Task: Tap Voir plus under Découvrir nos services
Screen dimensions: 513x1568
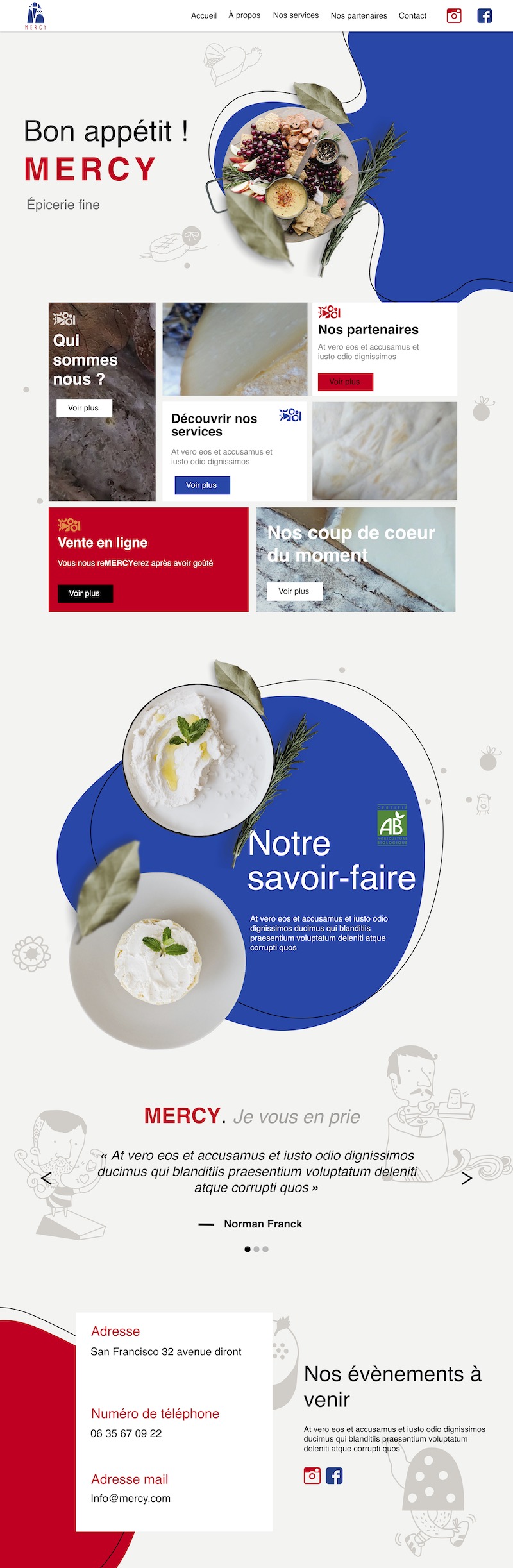Action: pyautogui.click(x=202, y=485)
